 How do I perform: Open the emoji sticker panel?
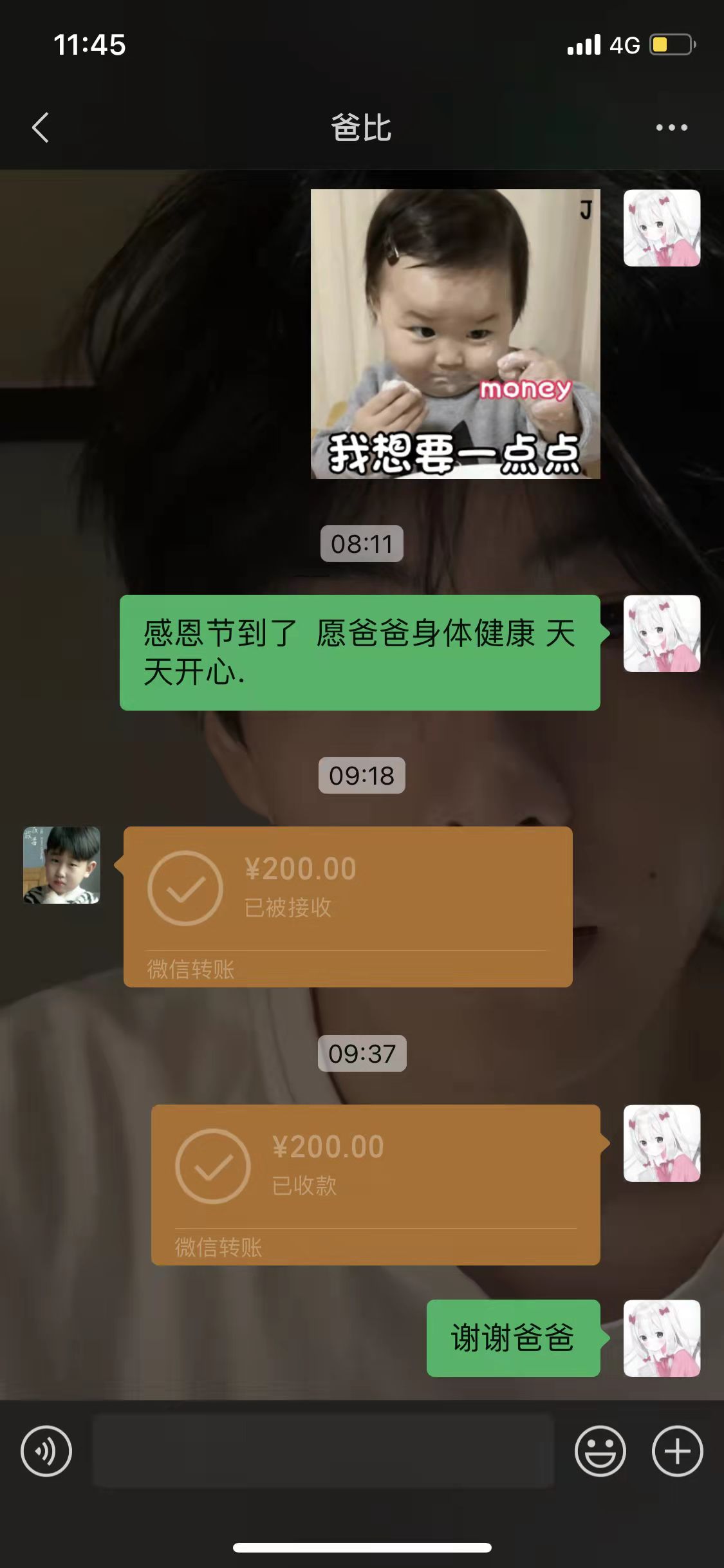pyautogui.click(x=600, y=1451)
